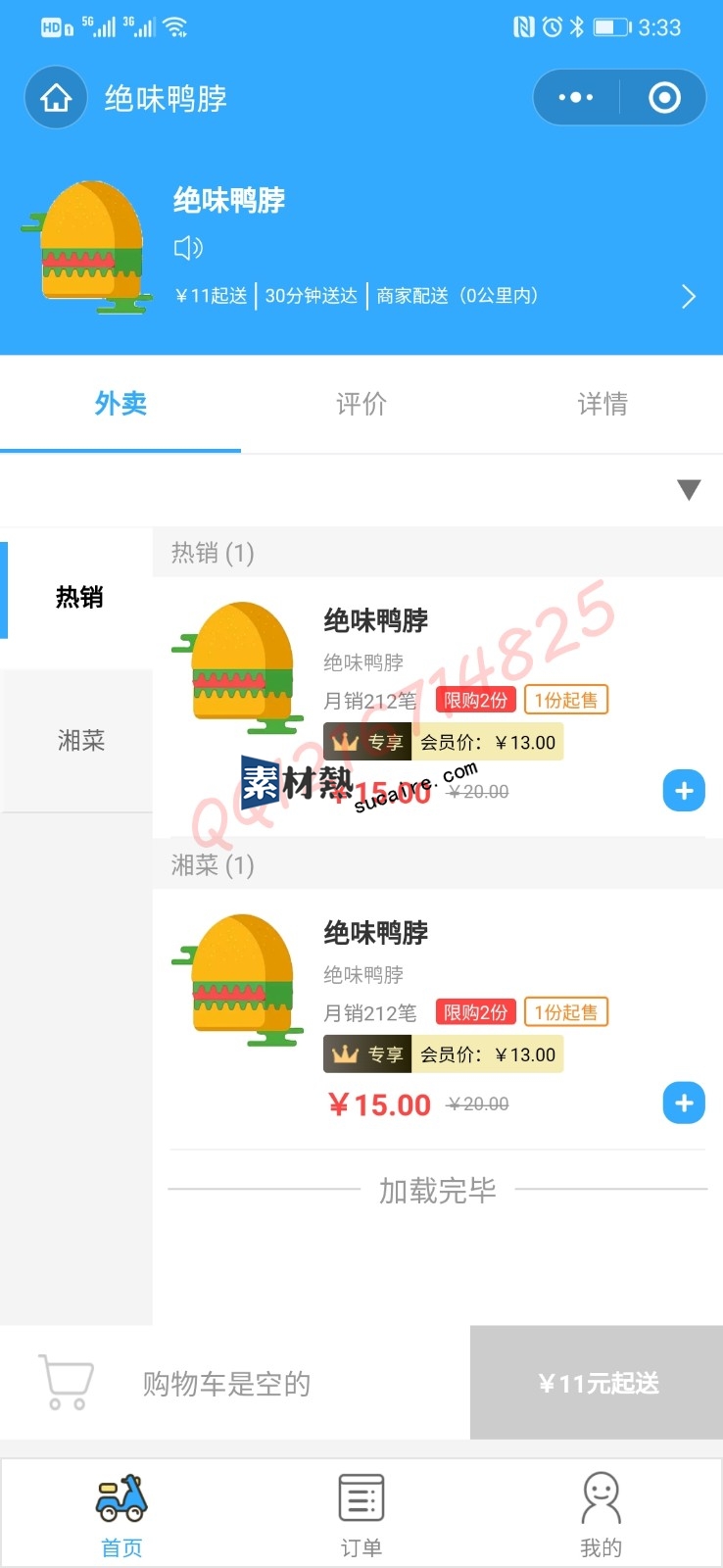Open the 我的 profile tab
The image size is (723, 1568).
(601, 1514)
